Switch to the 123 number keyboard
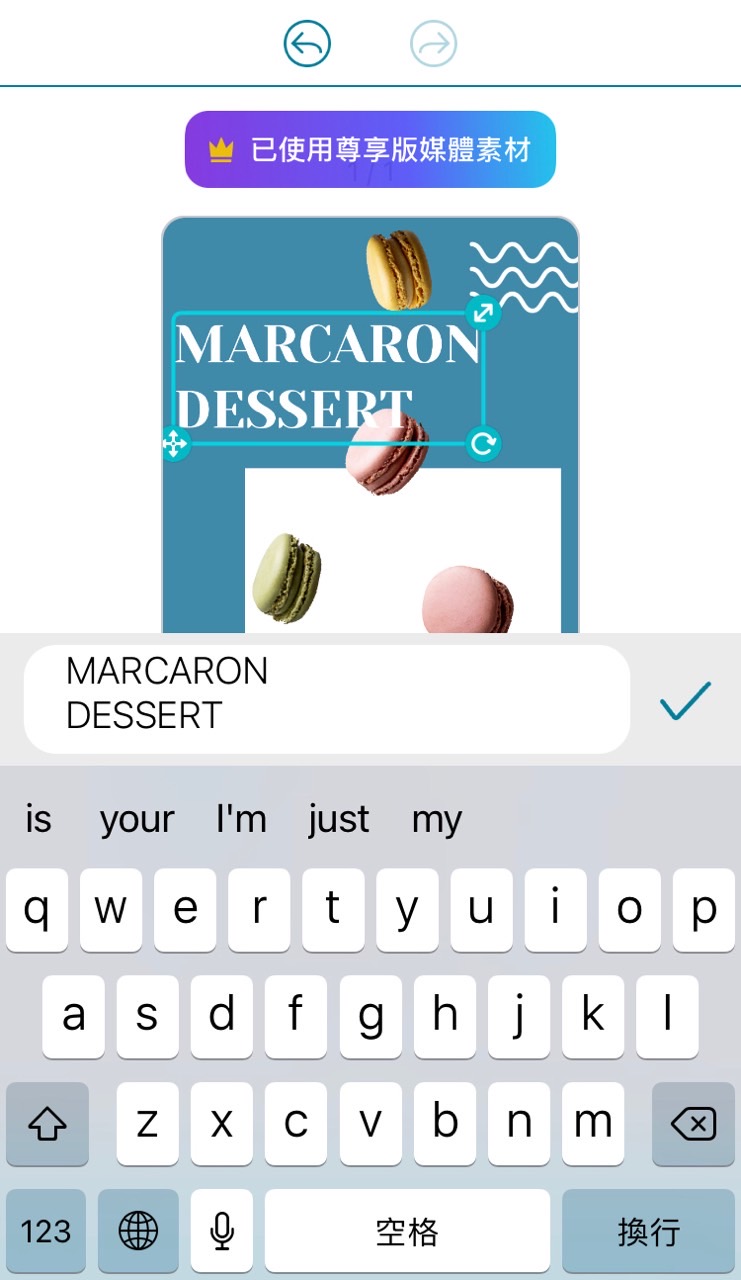741x1280 pixels. (46, 1230)
